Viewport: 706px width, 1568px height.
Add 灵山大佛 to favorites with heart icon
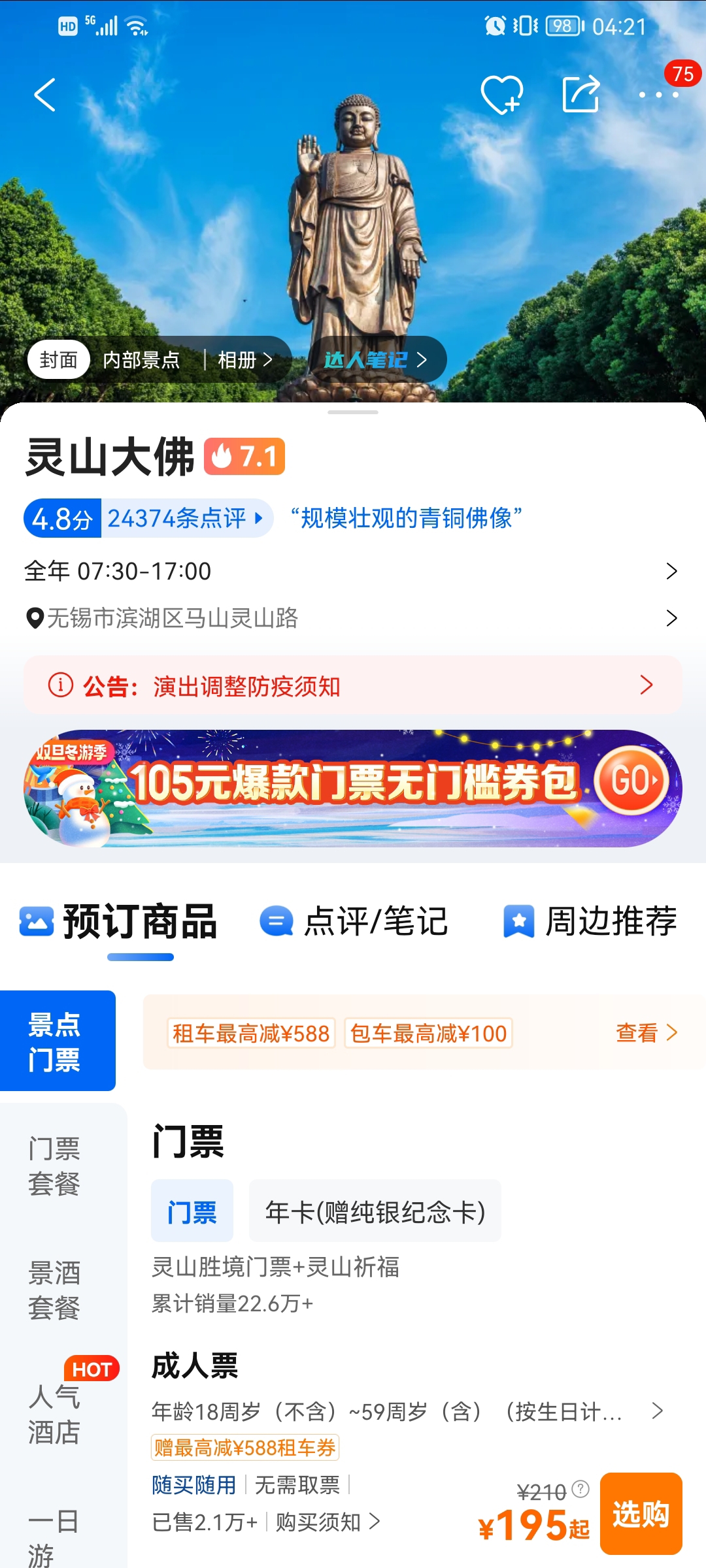click(x=501, y=95)
